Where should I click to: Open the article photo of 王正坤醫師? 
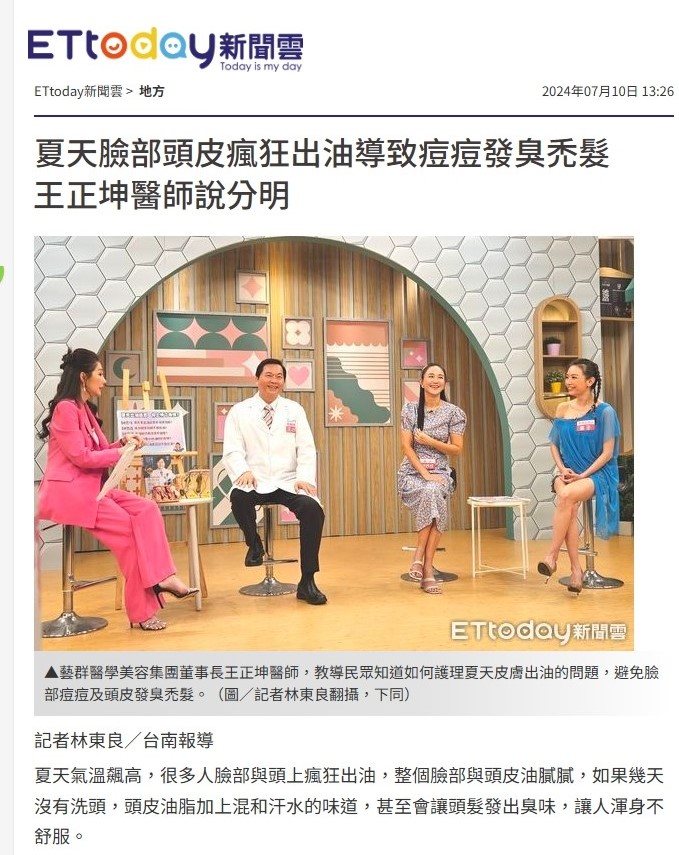coord(334,443)
